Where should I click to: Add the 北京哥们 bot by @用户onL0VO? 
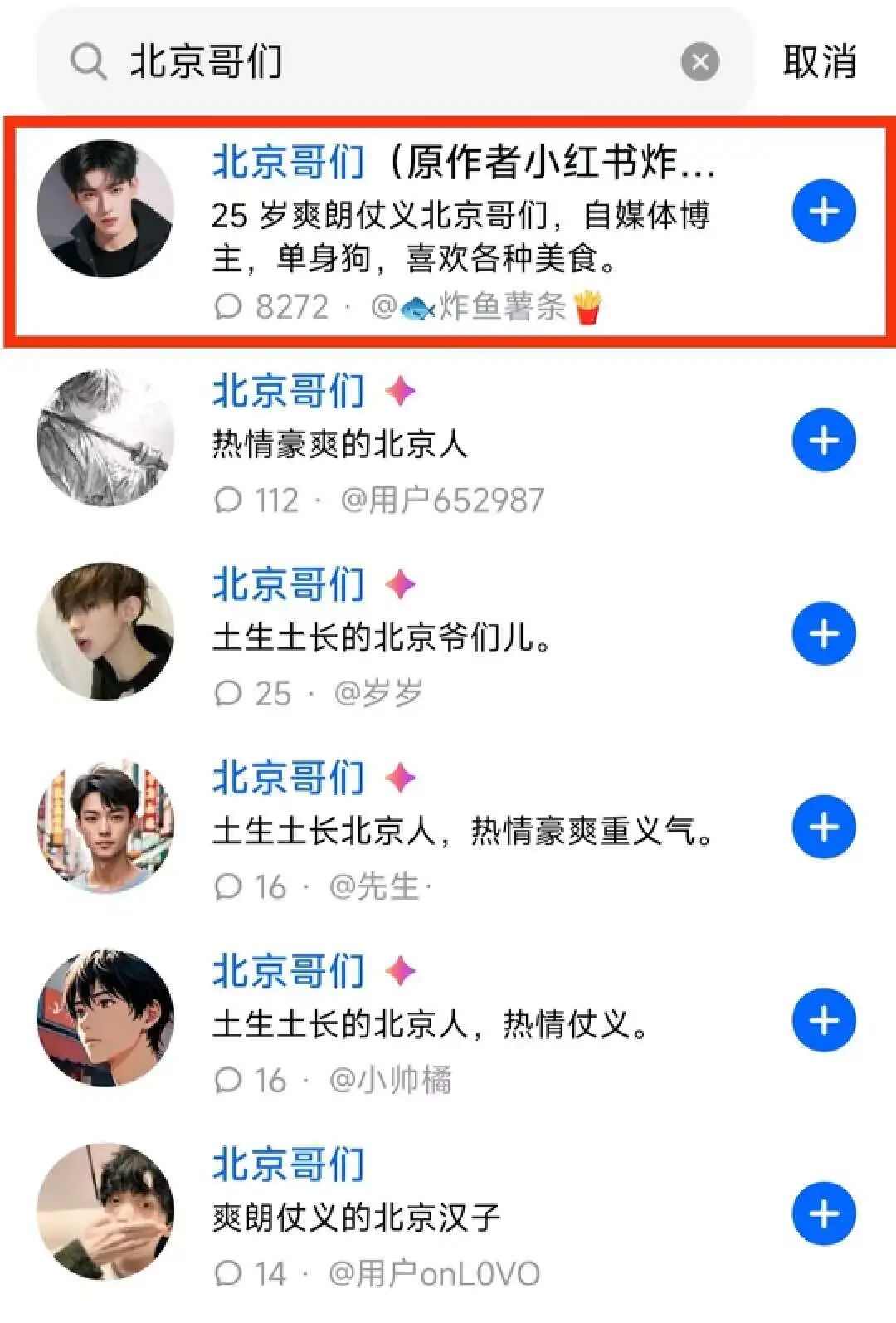coord(823,1214)
